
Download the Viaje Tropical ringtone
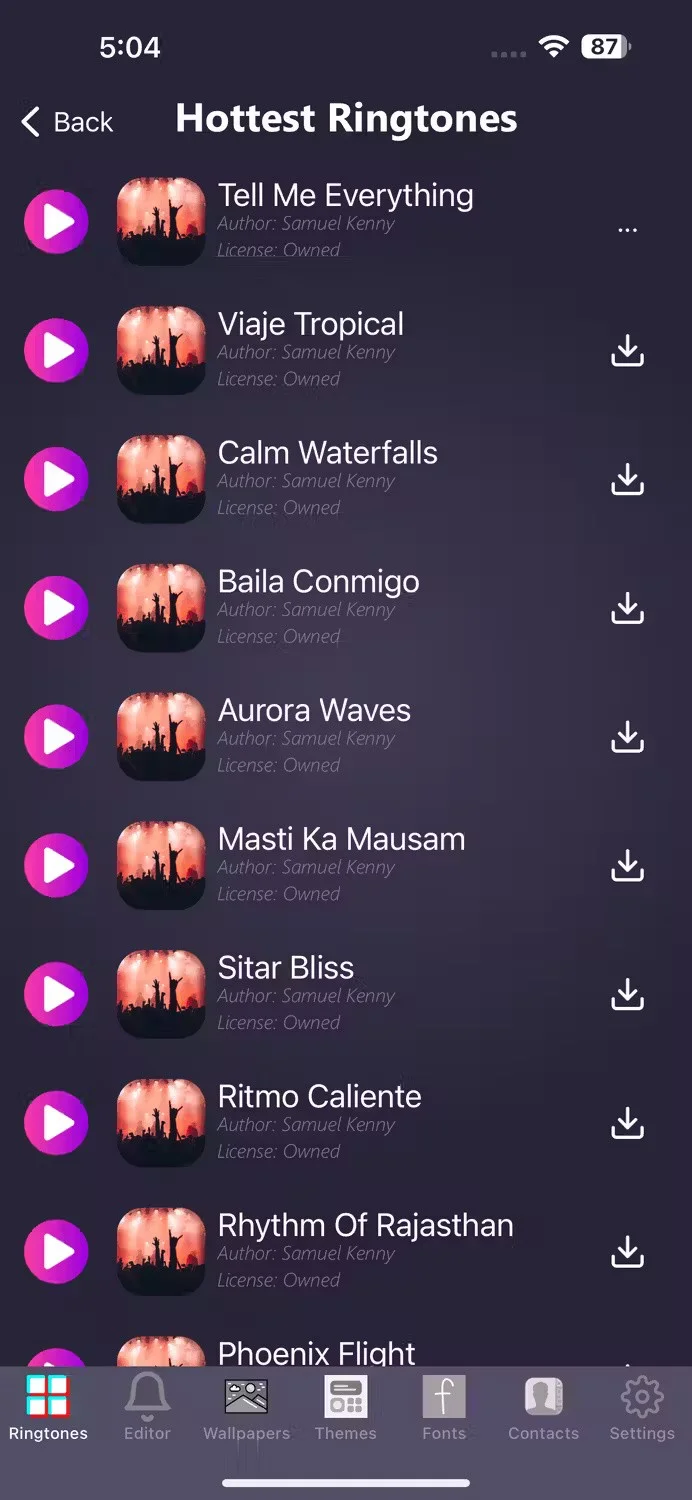(x=627, y=351)
